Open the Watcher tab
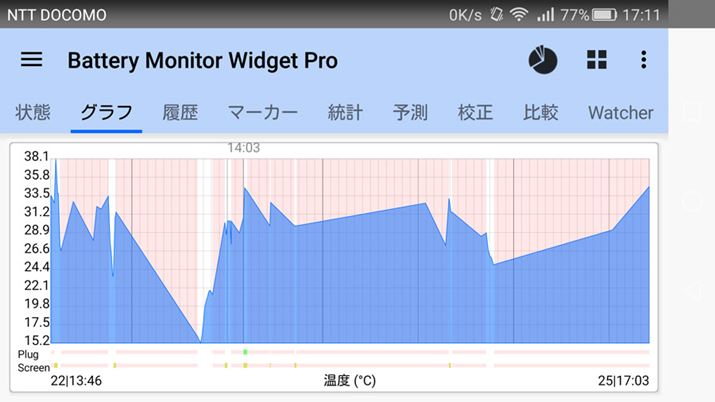 pos(620,112)
